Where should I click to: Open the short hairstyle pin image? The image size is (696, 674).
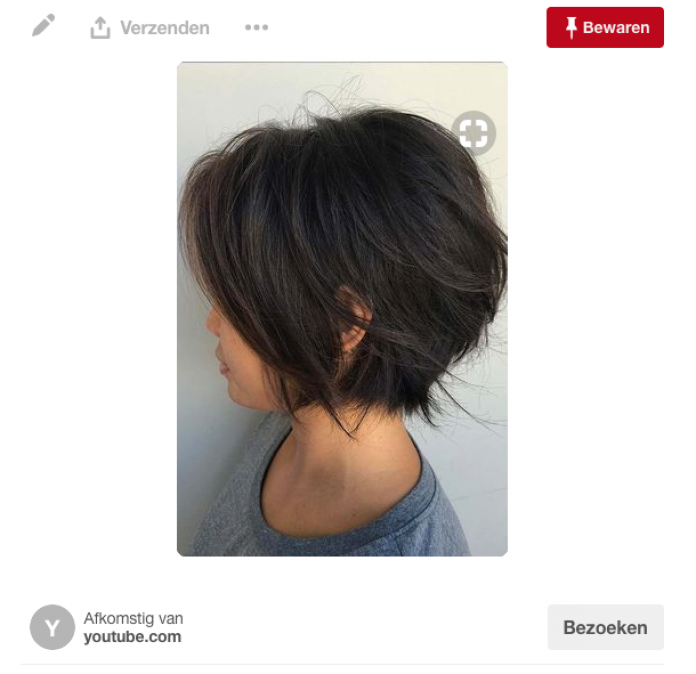(342, 330)
